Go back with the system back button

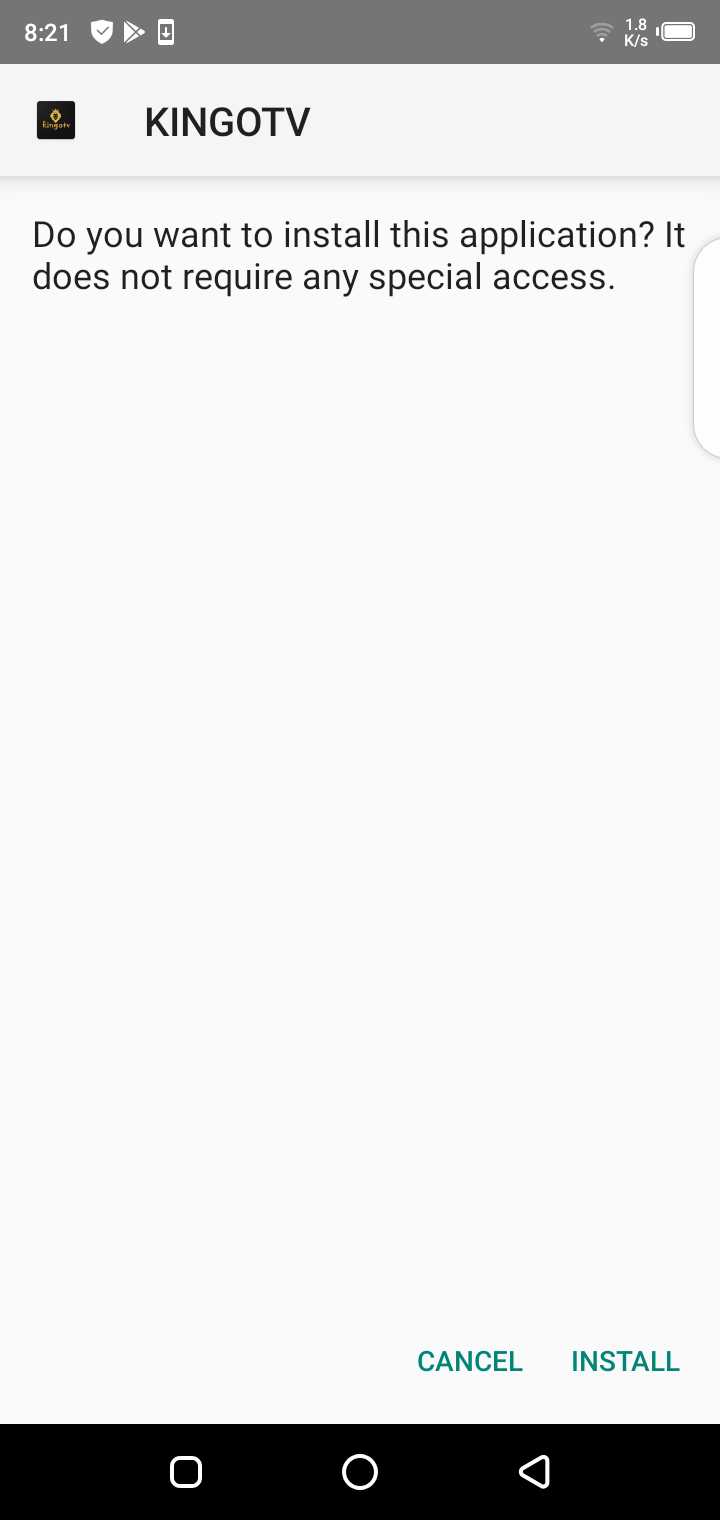(x=534, y=1472)
